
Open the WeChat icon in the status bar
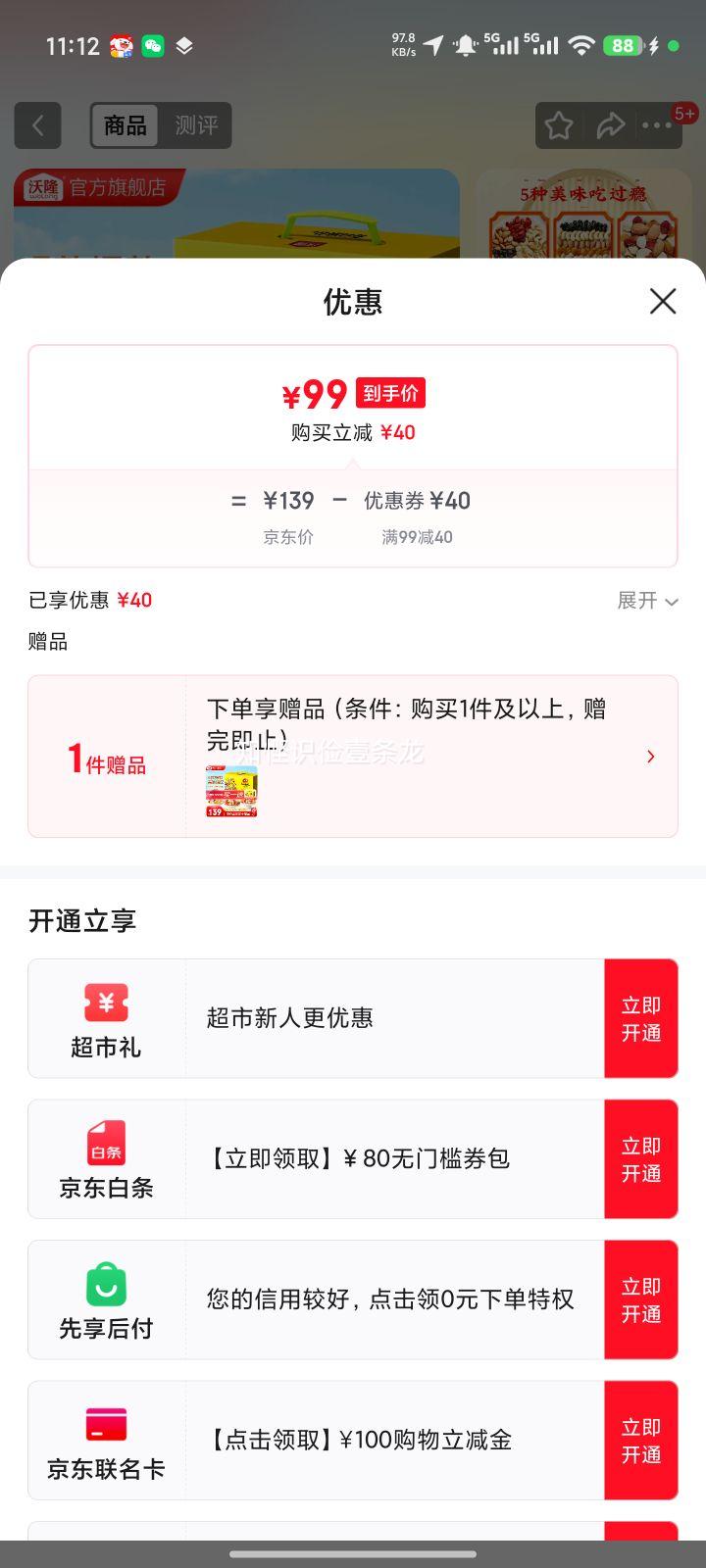pos(152,45)
